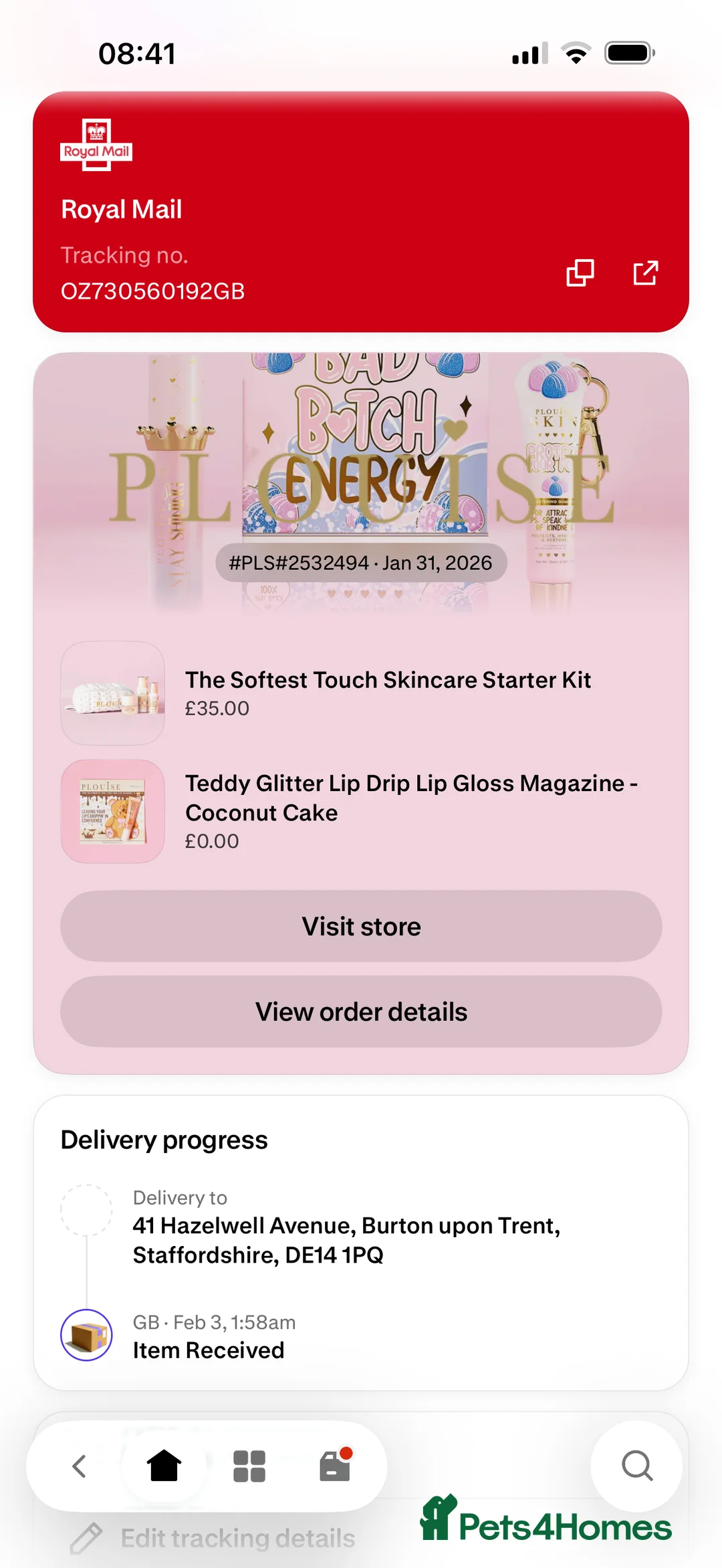This screenshot has width=722, height=1568.
Task: Go back using the bottom back arrow
Action: coord(79,1466)
